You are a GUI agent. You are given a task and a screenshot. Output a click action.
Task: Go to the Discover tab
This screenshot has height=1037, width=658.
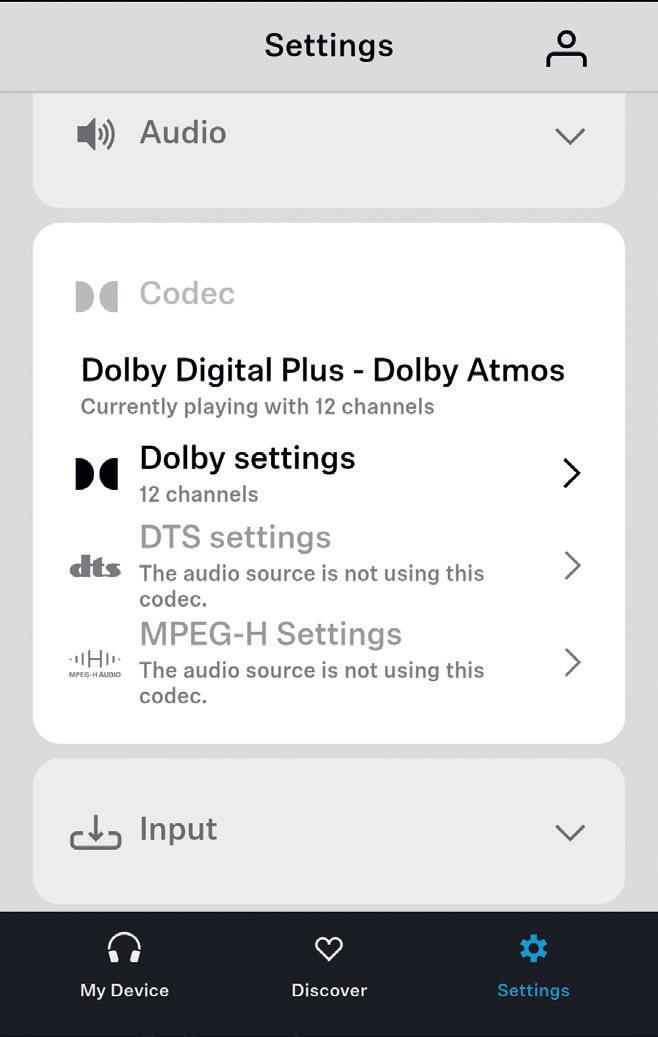(x=329, y=967)
